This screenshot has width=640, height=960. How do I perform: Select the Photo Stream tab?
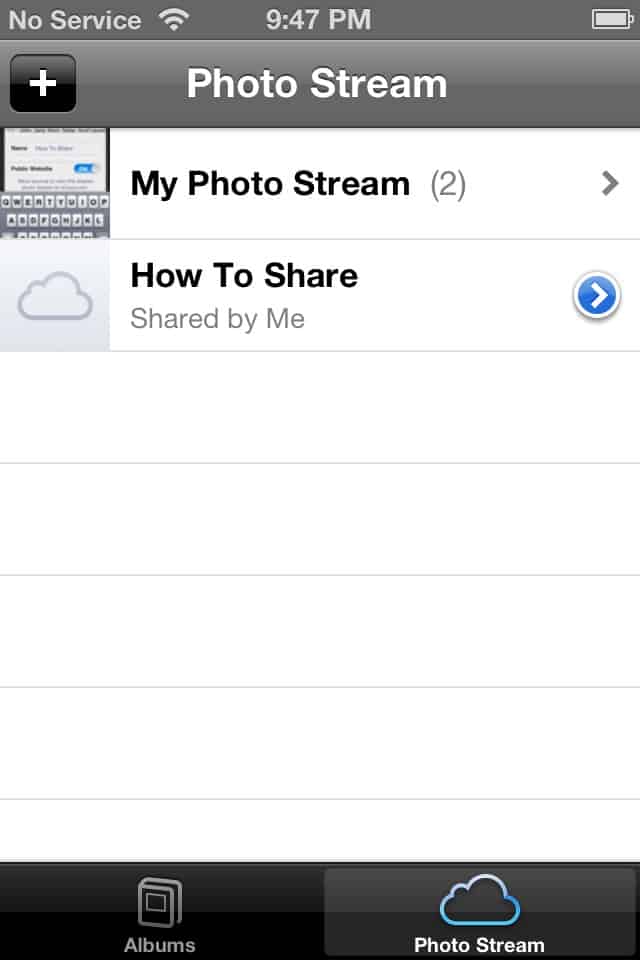[480, 912]
